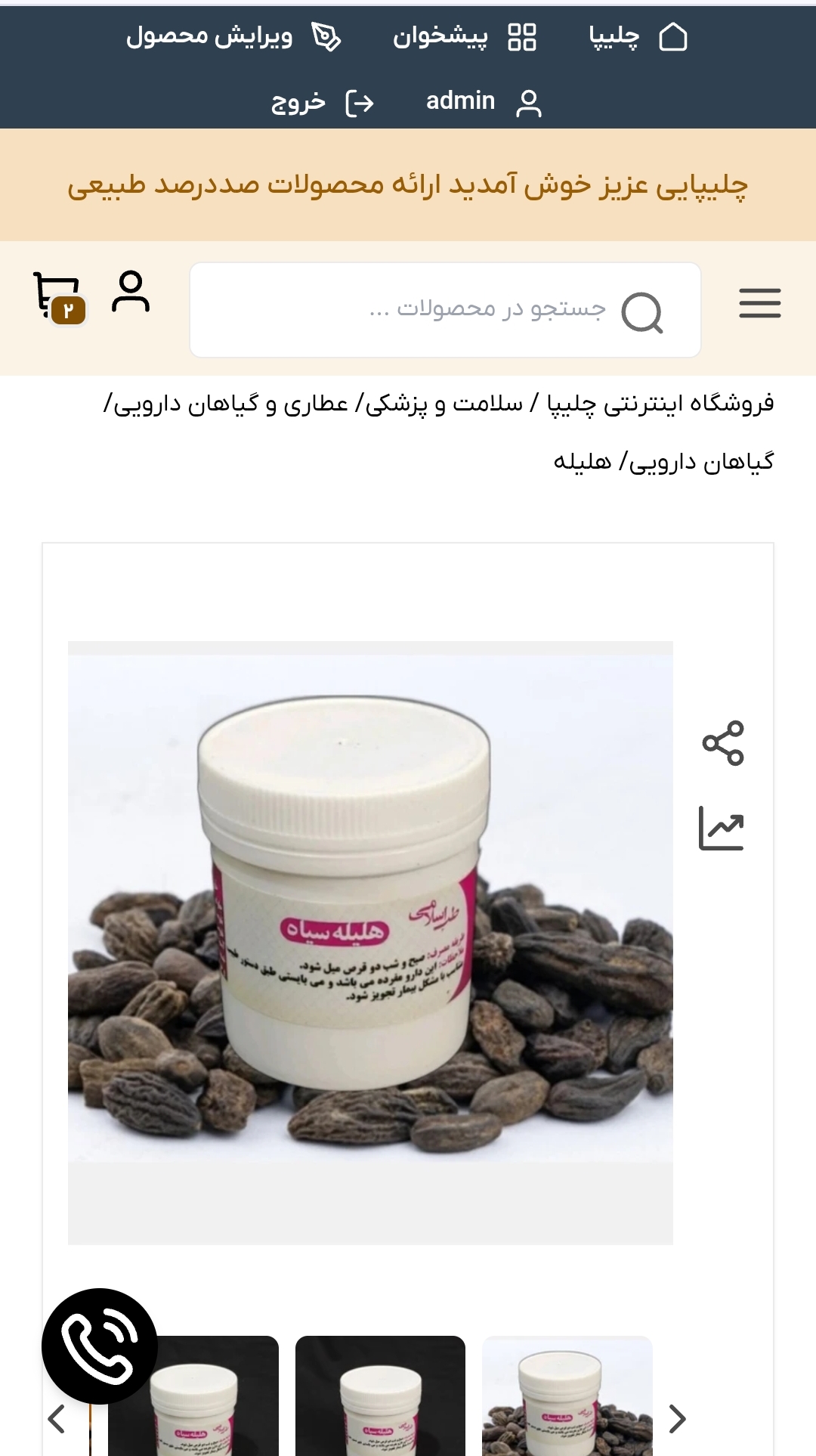Log out using خروج
This screenshot has width=816, height=1456.
[323, 102]
